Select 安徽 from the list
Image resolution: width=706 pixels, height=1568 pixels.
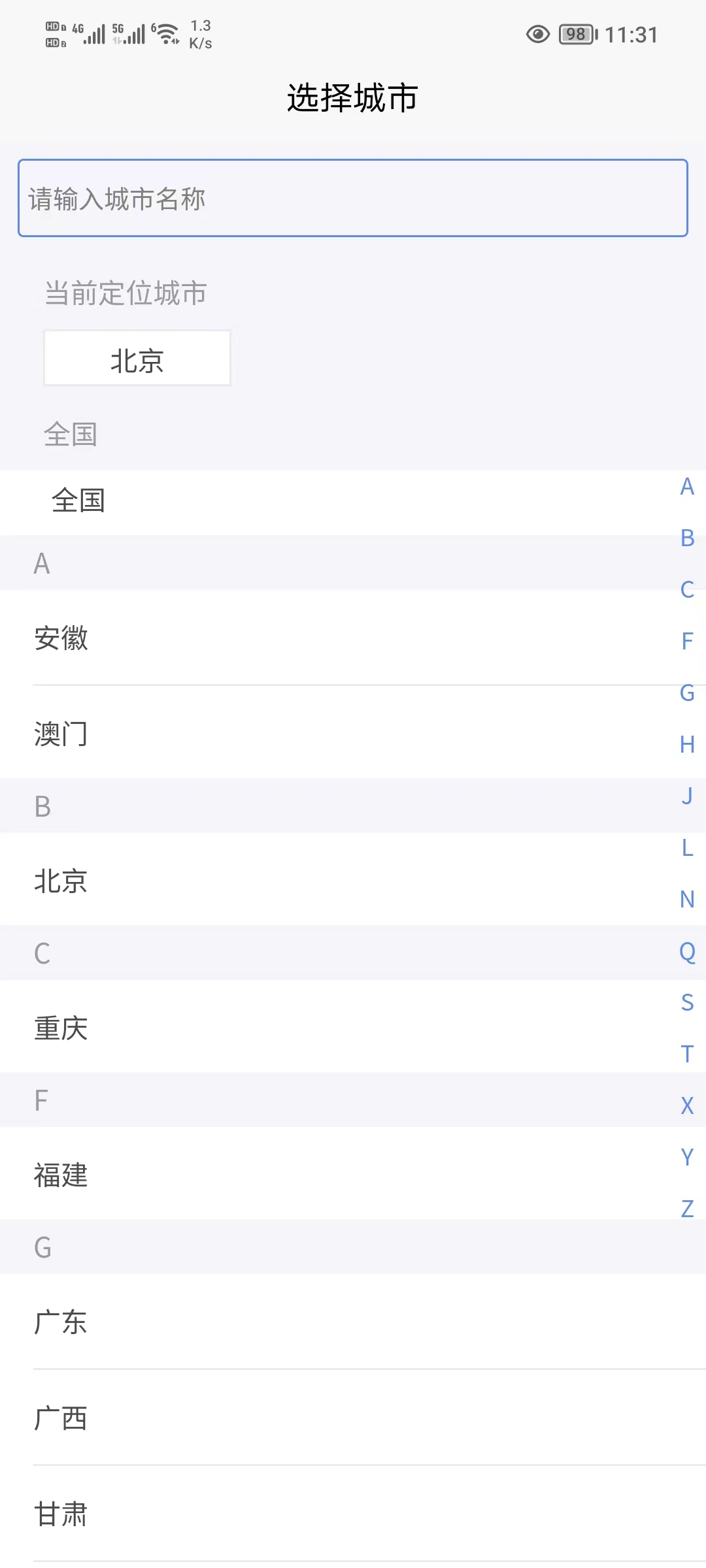353,638
